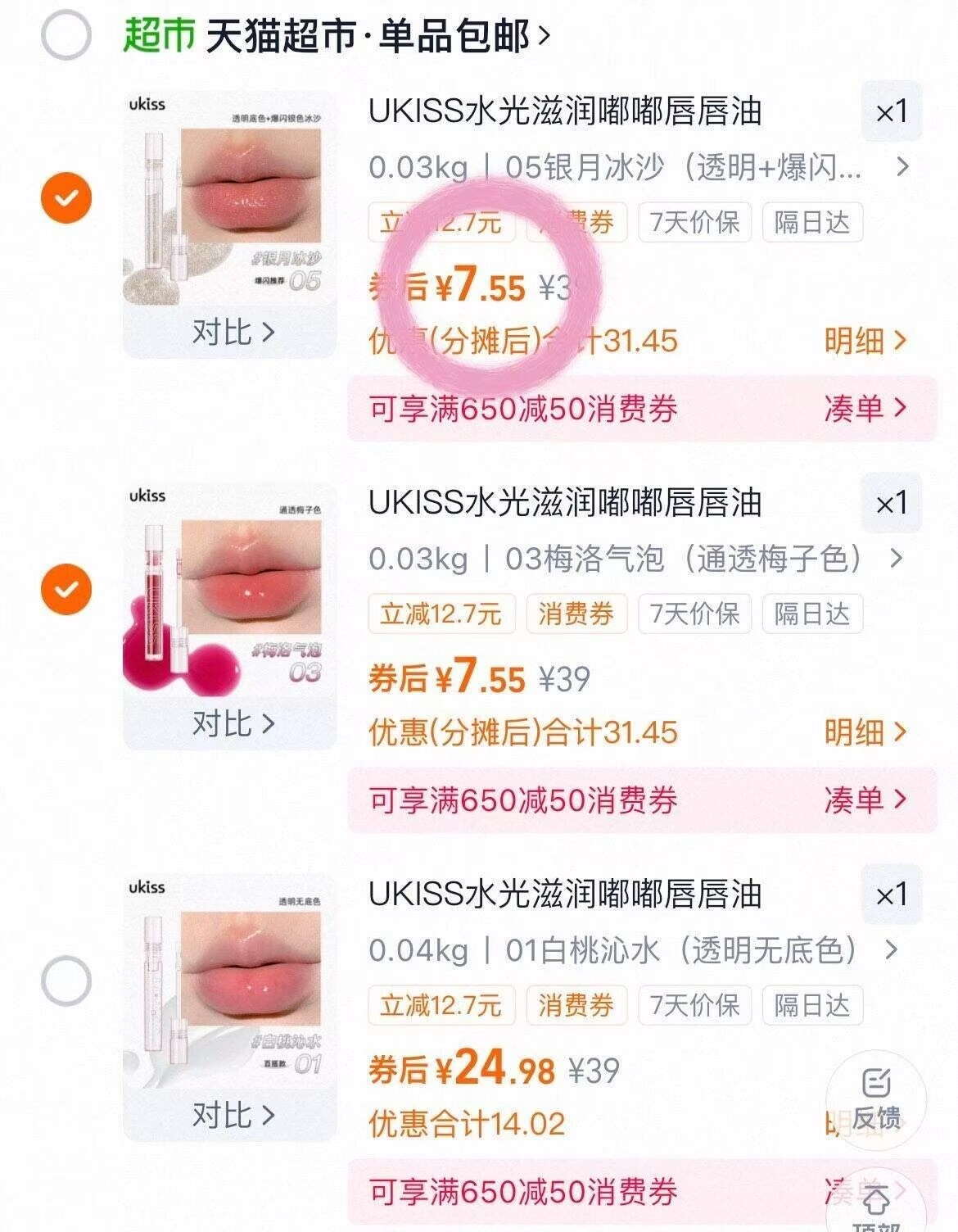Deselect the 03梅洛气泡 item checkbox
Viewport: 958px width, 1232px height.
67,590
